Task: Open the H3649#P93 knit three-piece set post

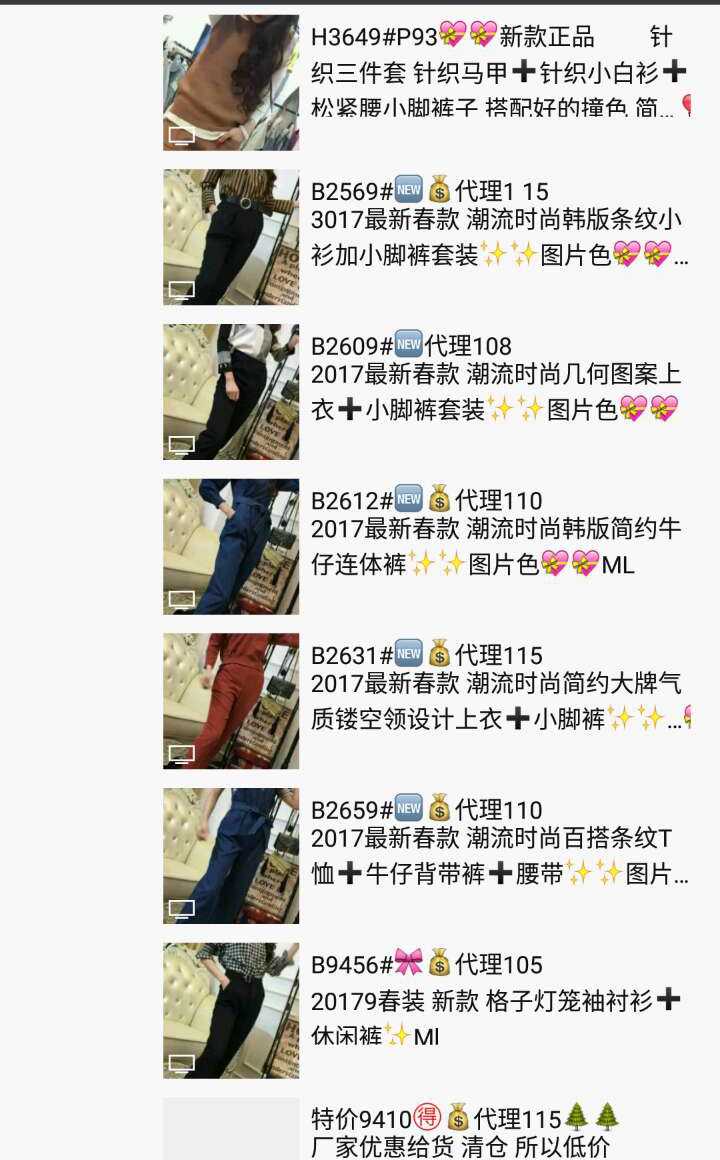Action: click(x=427, y=82)
